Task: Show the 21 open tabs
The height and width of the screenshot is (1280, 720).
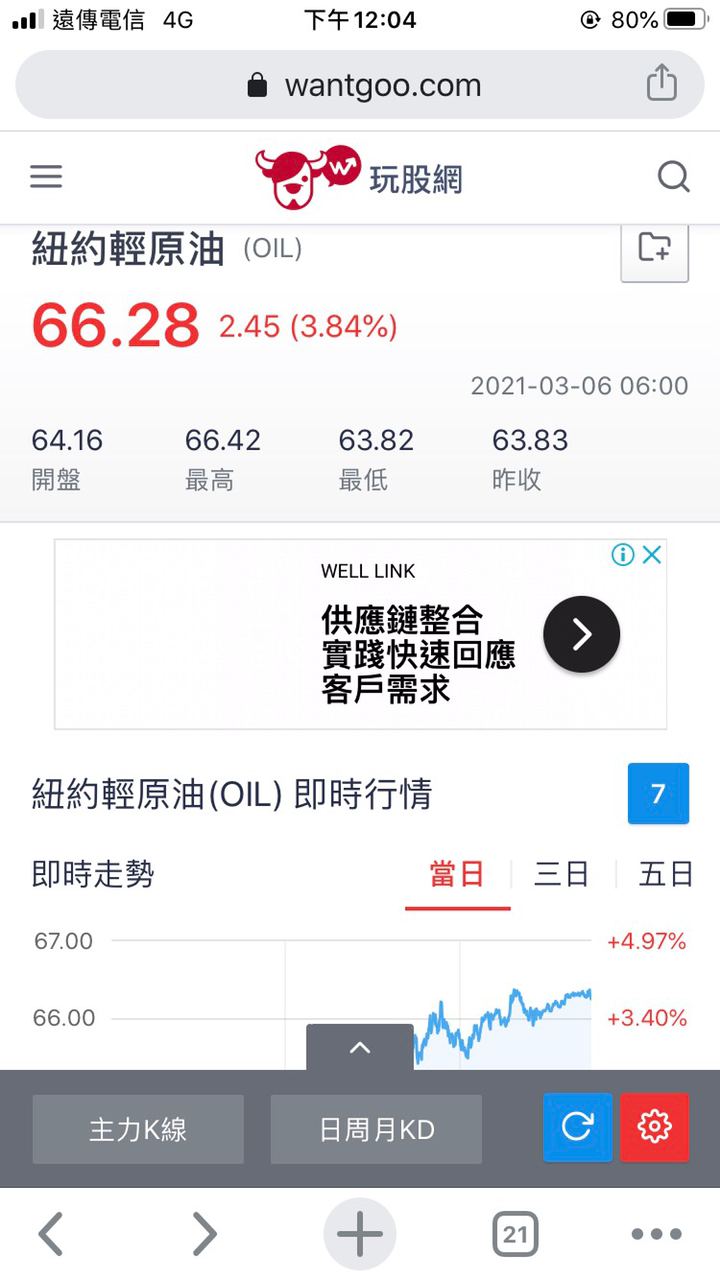Action: coord(515,1234)
